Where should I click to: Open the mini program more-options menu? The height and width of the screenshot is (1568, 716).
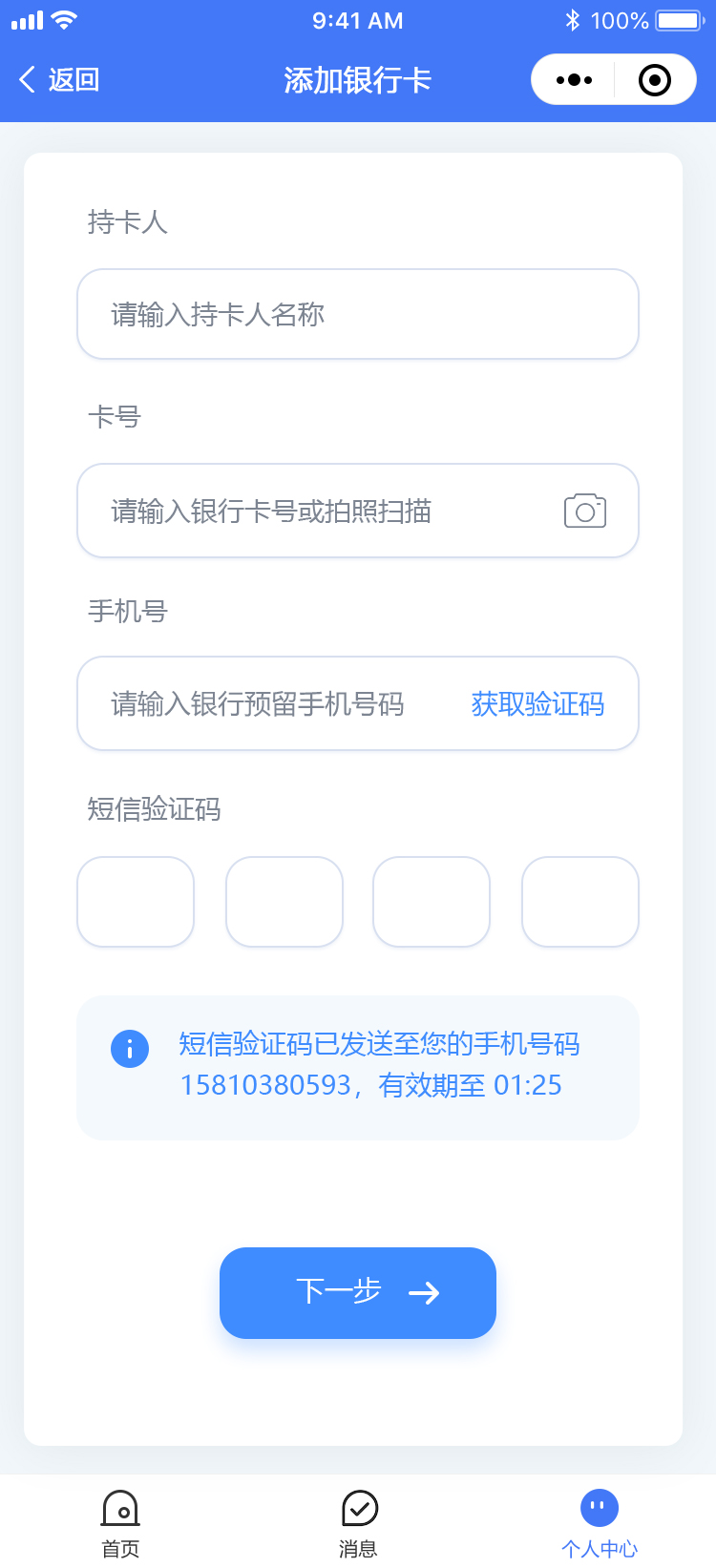574,80
